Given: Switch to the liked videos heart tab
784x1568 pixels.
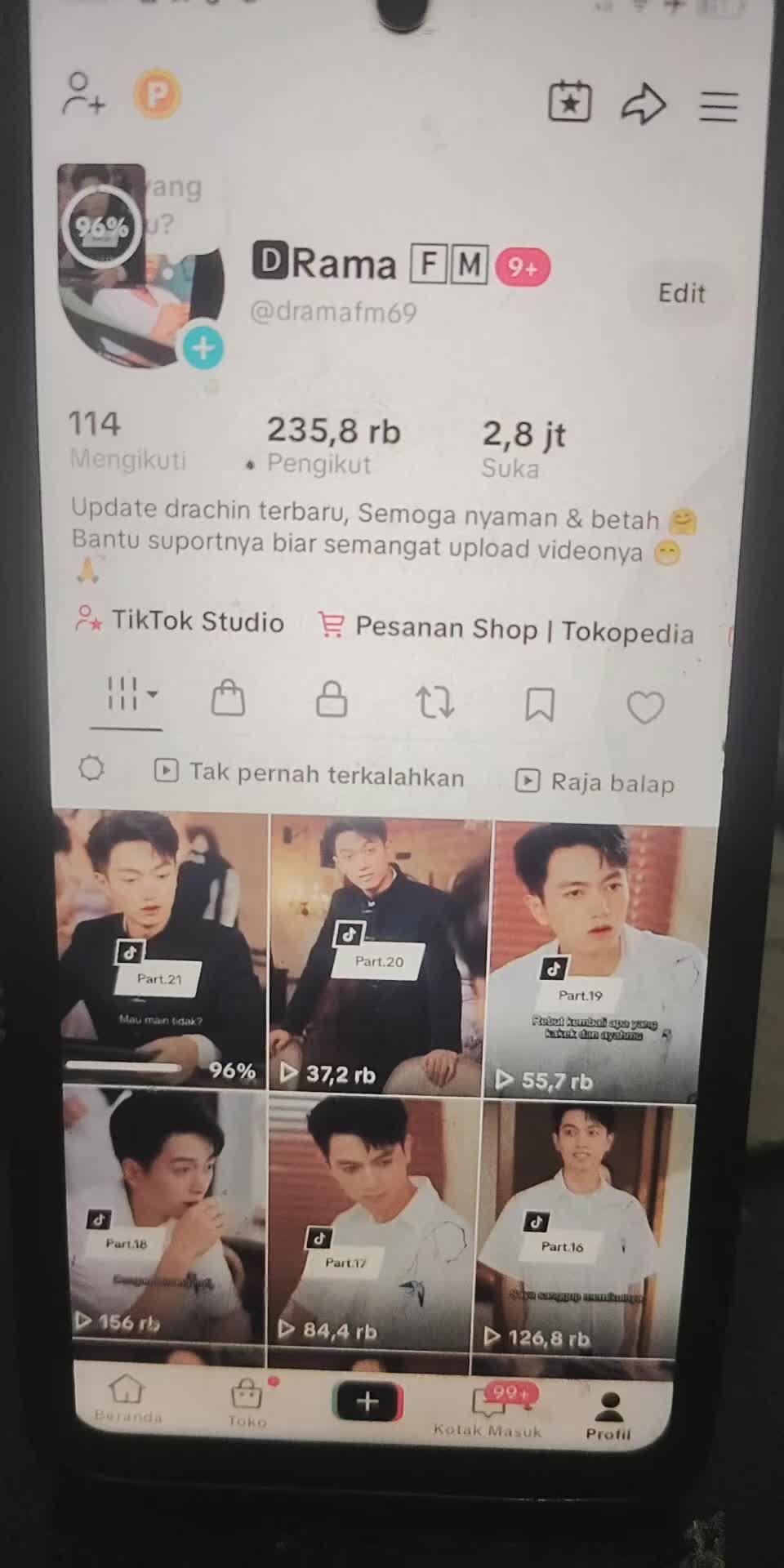Looking at the screenshot, I should point(644,707).
